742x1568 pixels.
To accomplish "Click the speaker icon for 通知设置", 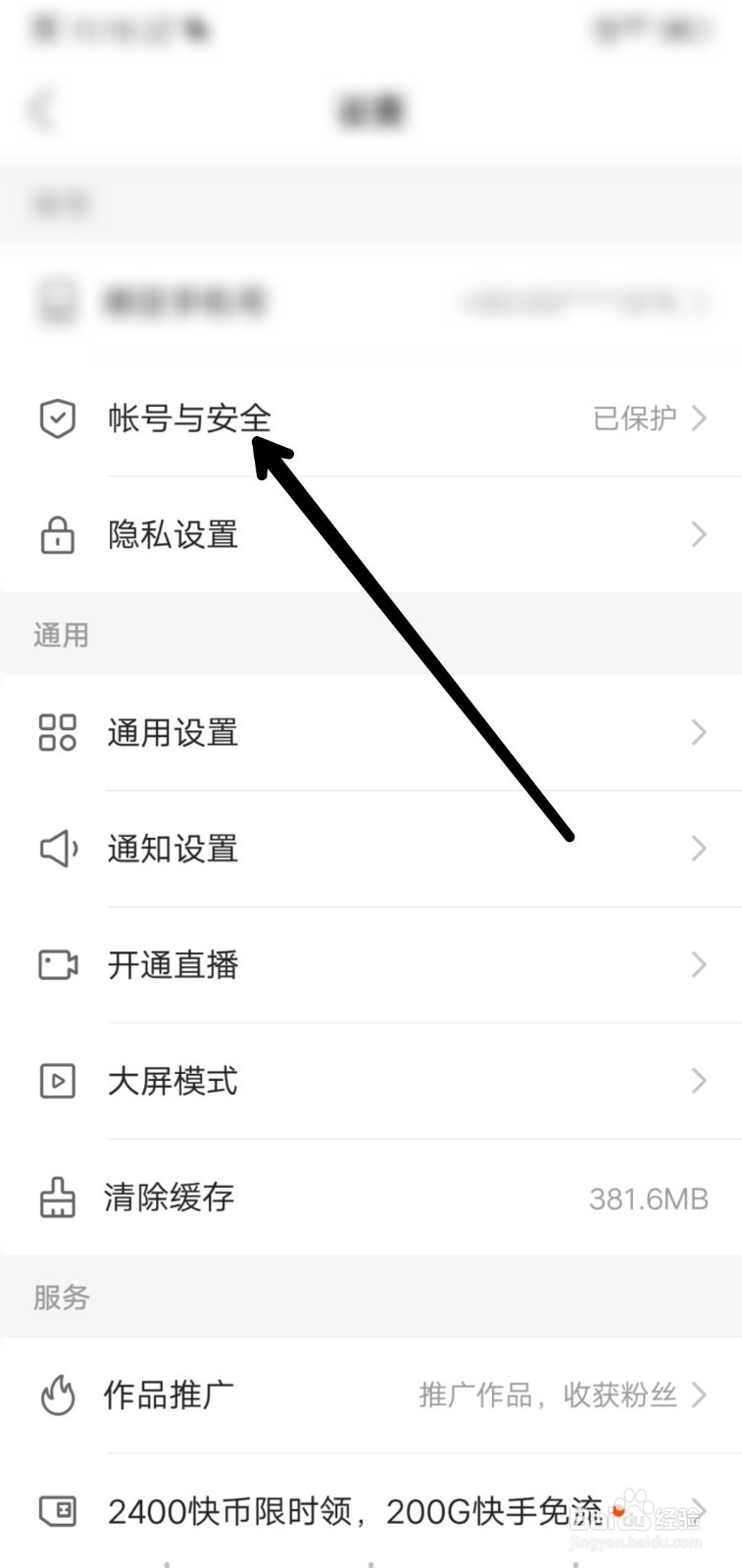I will pos(58,848).
